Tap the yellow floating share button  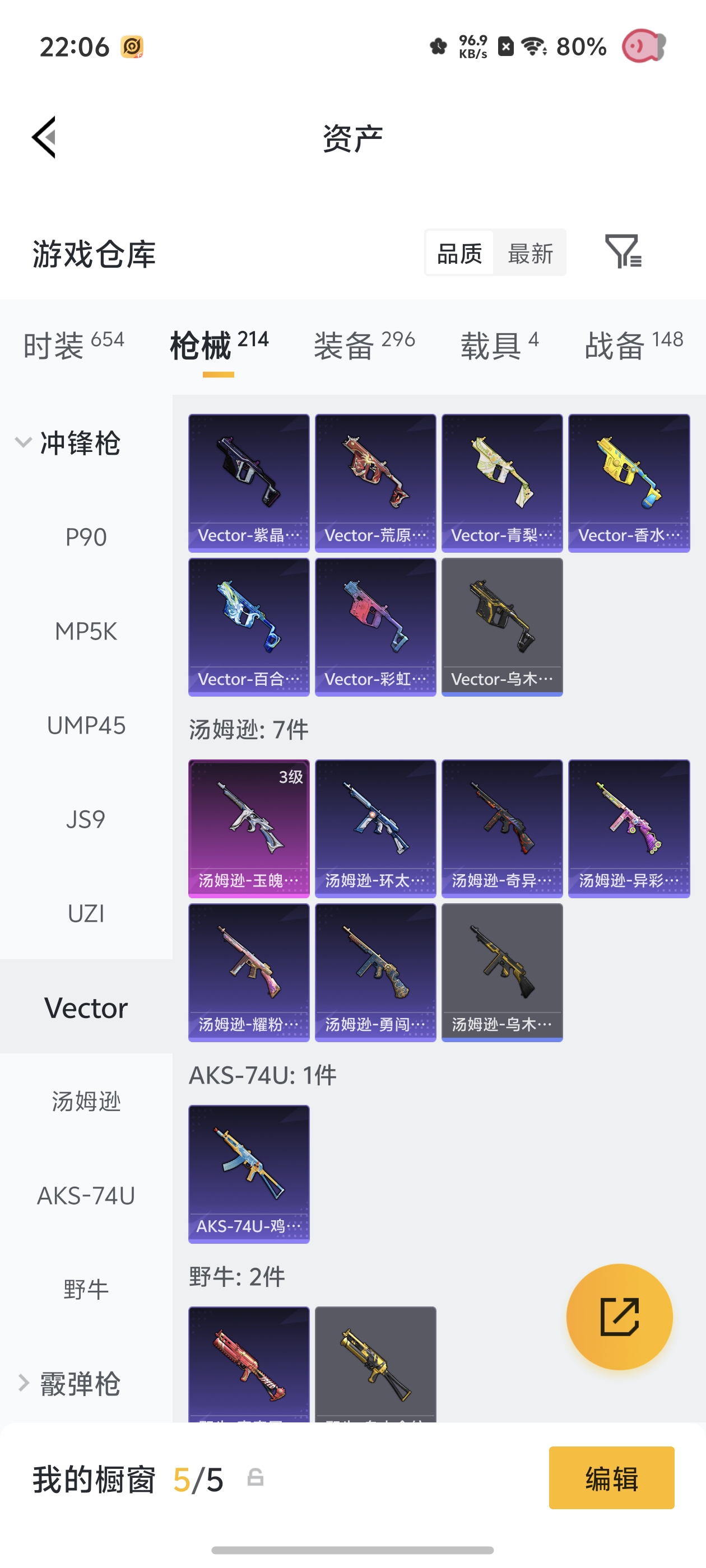[x=619, y=1317]
